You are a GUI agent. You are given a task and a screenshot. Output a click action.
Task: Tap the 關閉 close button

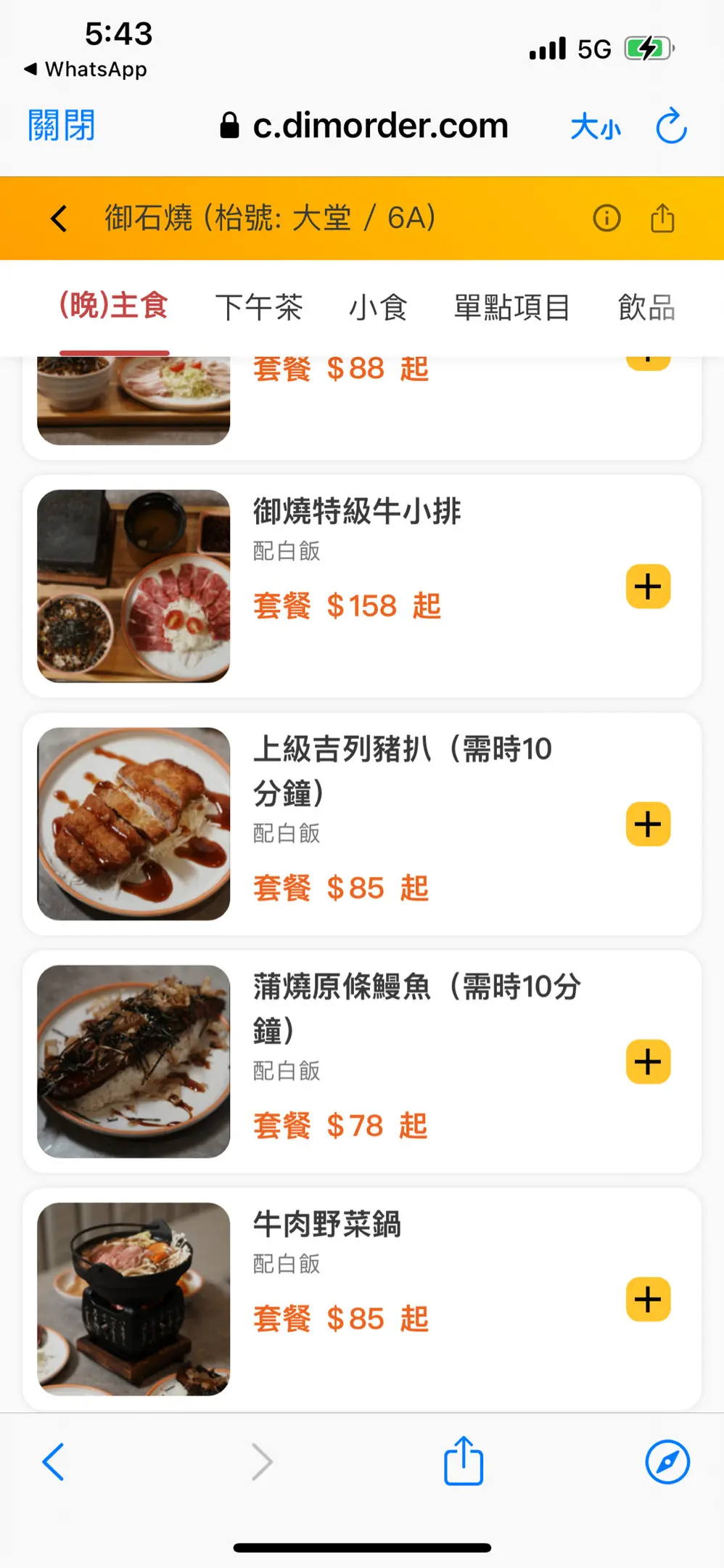pyautogui.click(x=62, y=126)
